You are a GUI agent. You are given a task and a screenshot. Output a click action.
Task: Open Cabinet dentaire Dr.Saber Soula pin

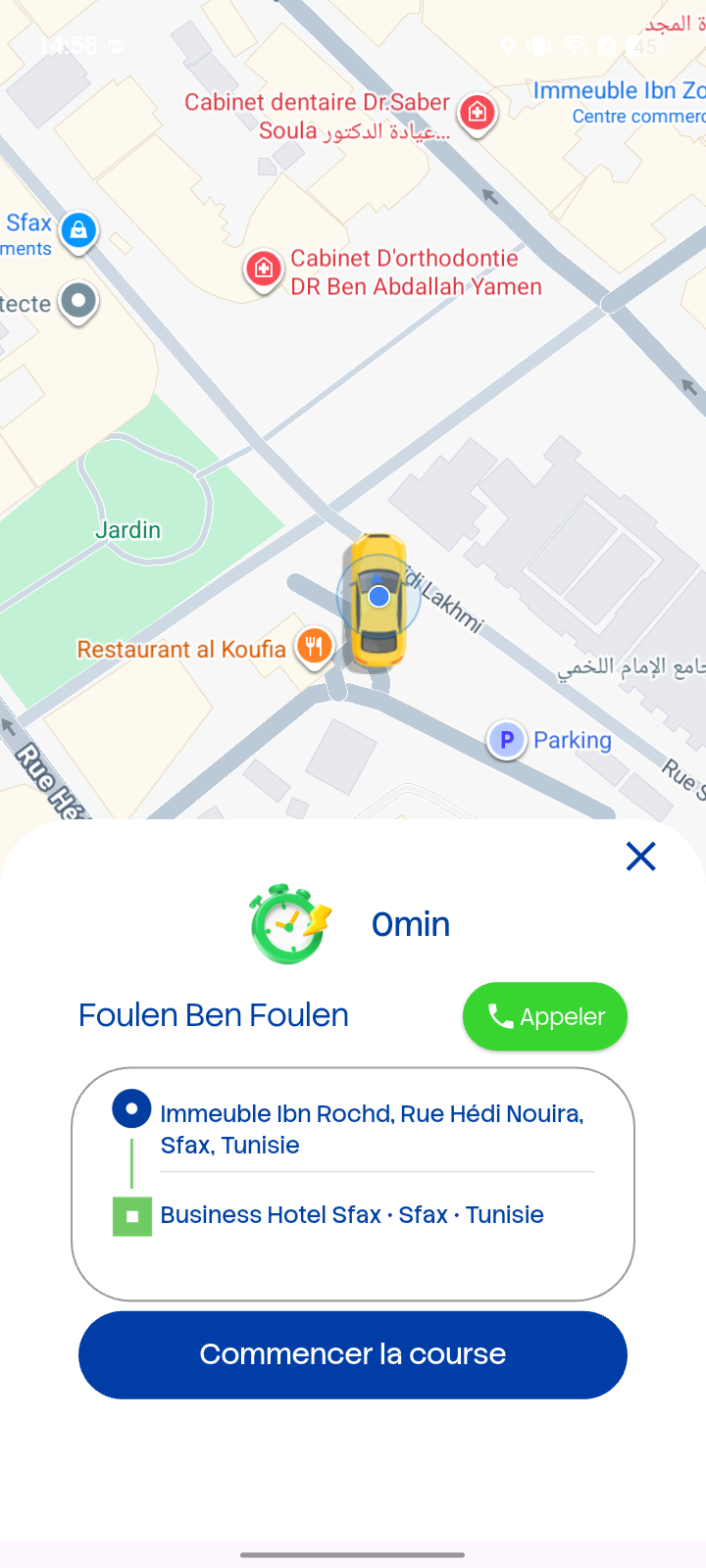click(477, 114)
